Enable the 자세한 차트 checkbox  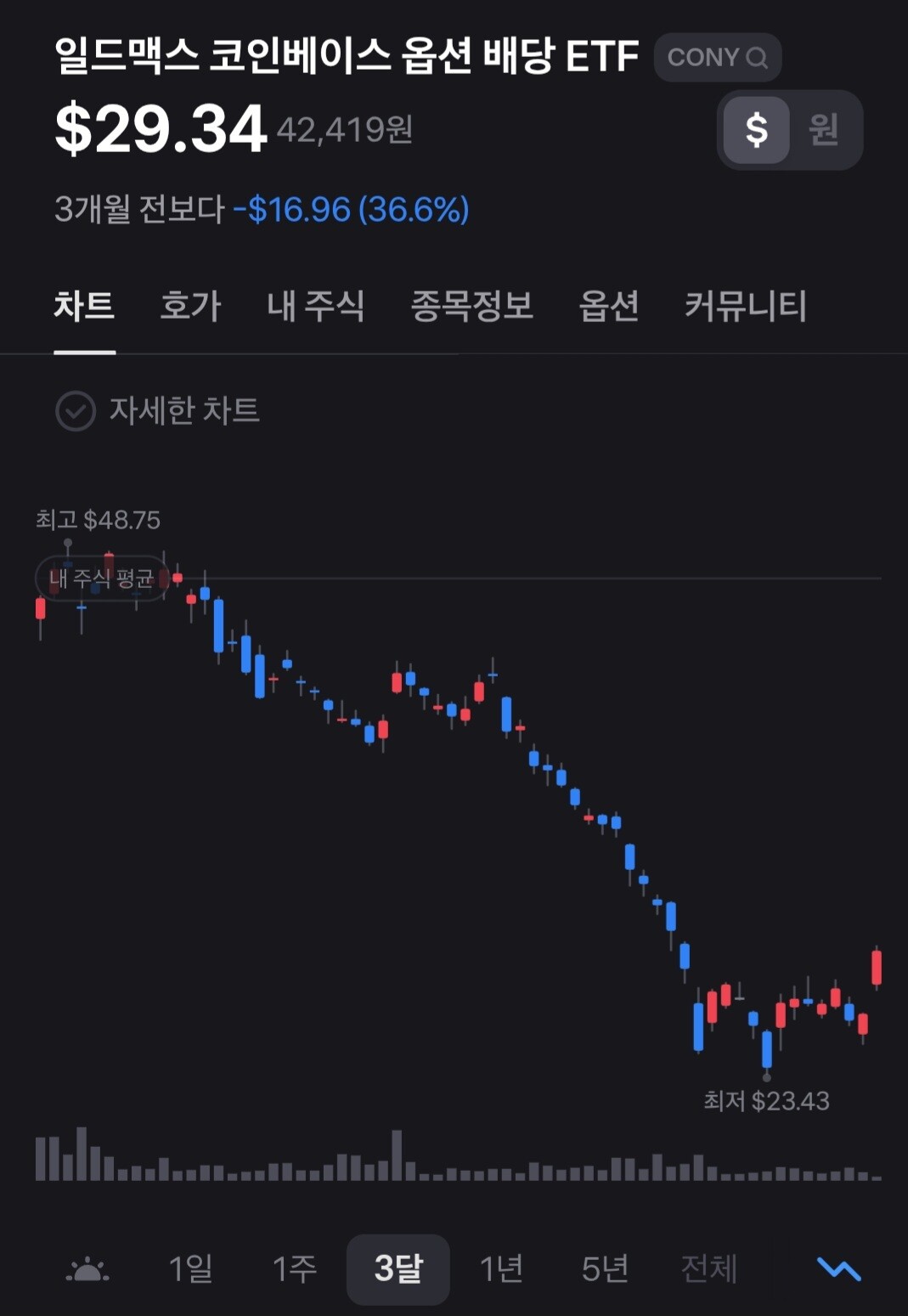point(76,411)
